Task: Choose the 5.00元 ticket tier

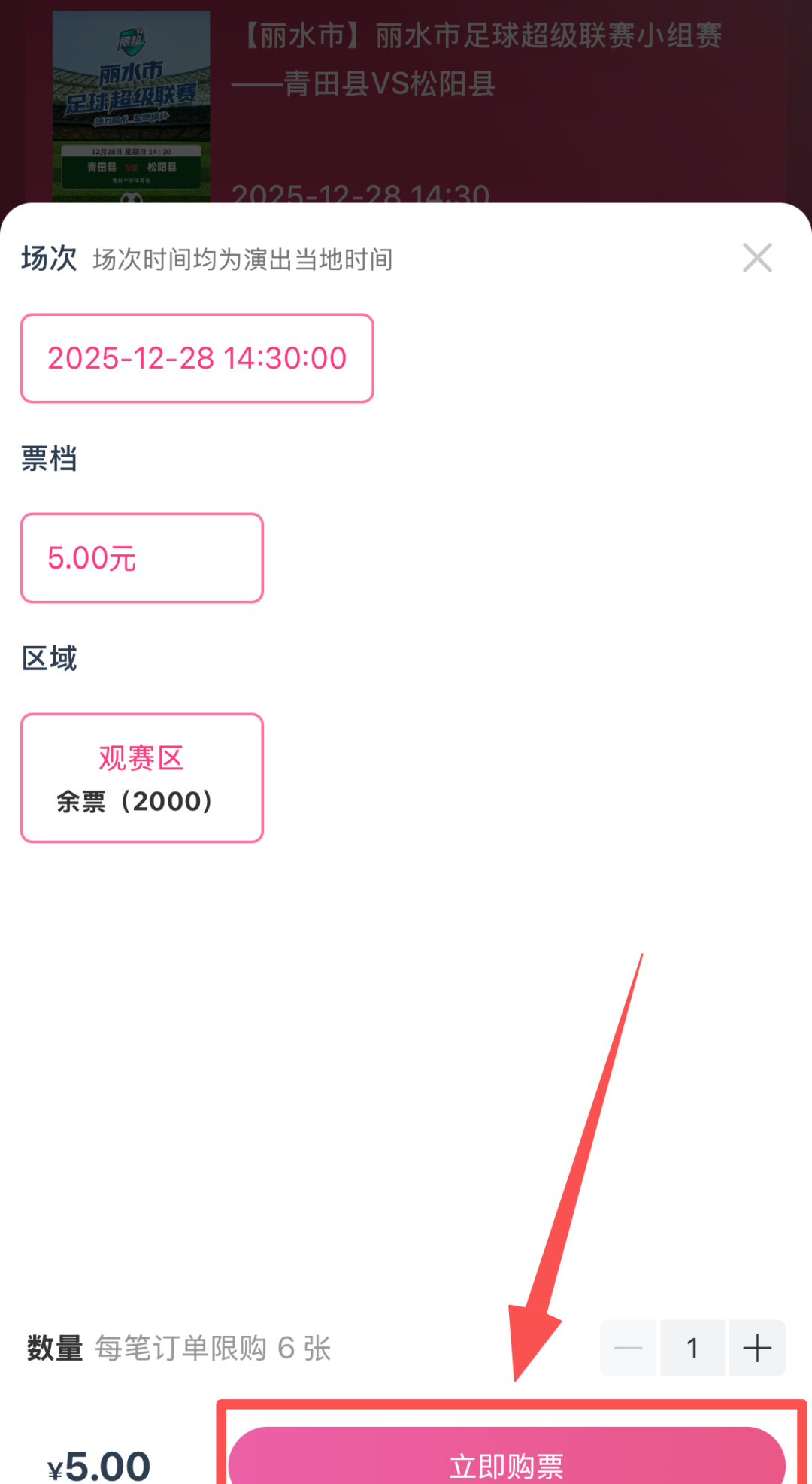Action: 142,558
